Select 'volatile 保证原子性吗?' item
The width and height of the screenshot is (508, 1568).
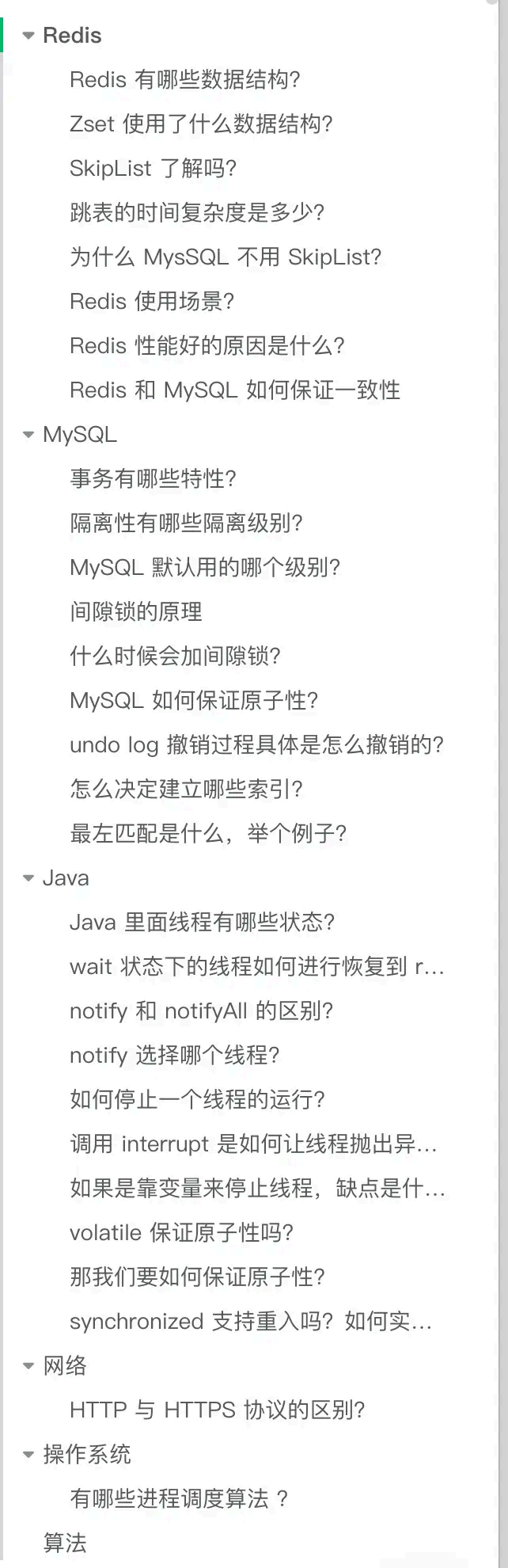181,1233
